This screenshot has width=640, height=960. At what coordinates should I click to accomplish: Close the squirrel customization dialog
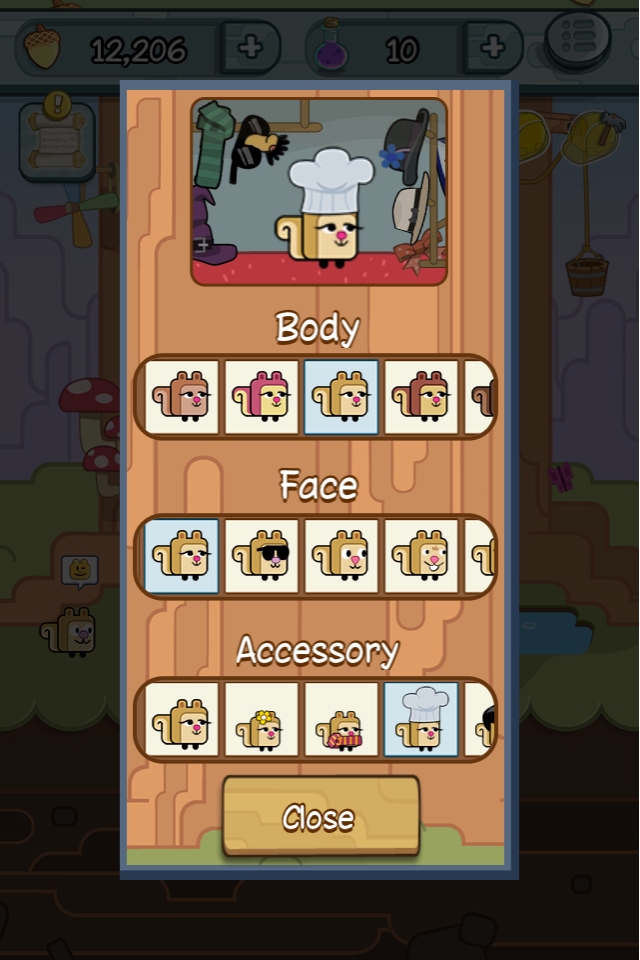click(x=320, y=816)
